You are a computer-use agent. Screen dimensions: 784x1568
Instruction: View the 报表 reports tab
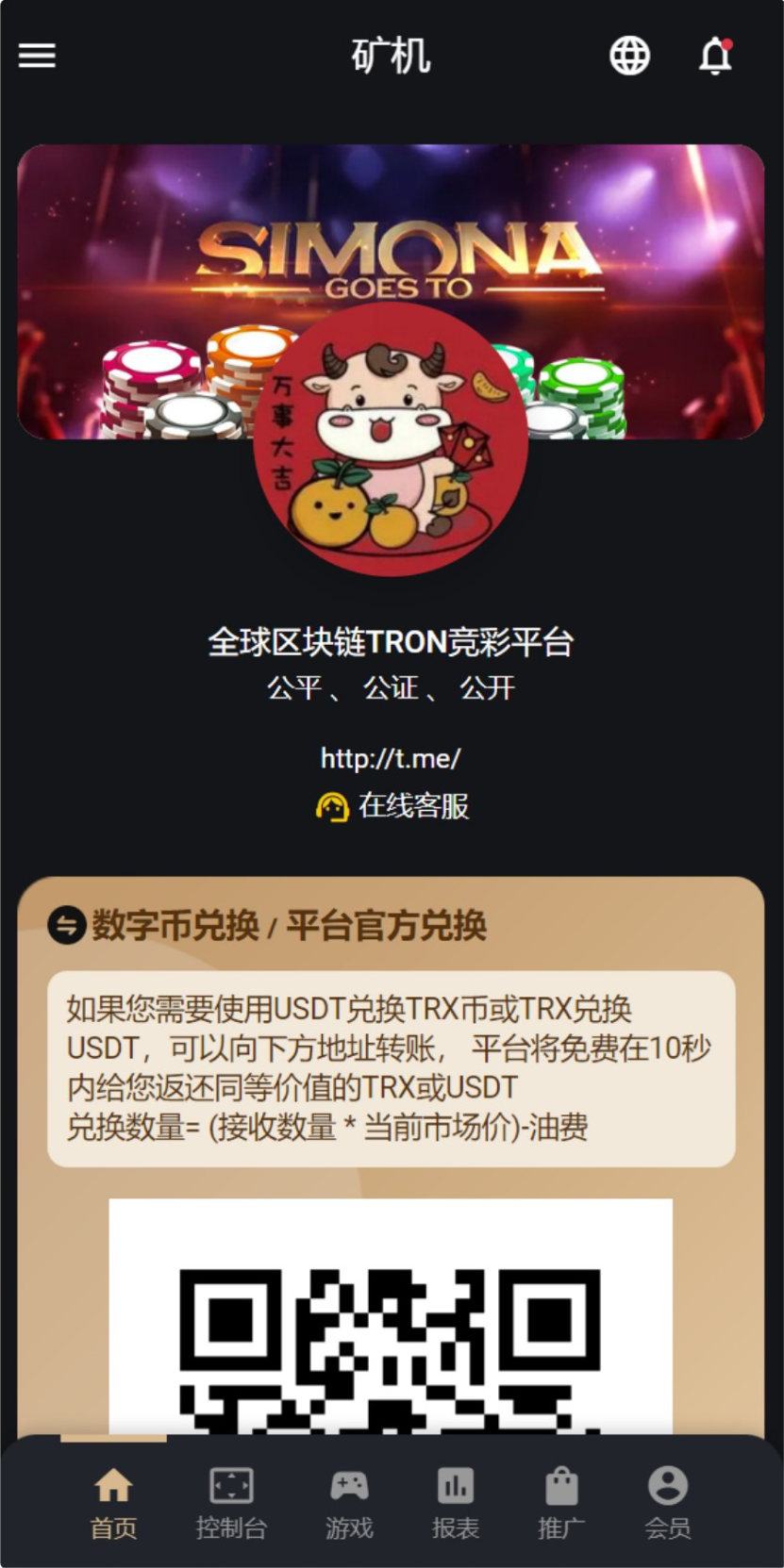pos(456,1503)
